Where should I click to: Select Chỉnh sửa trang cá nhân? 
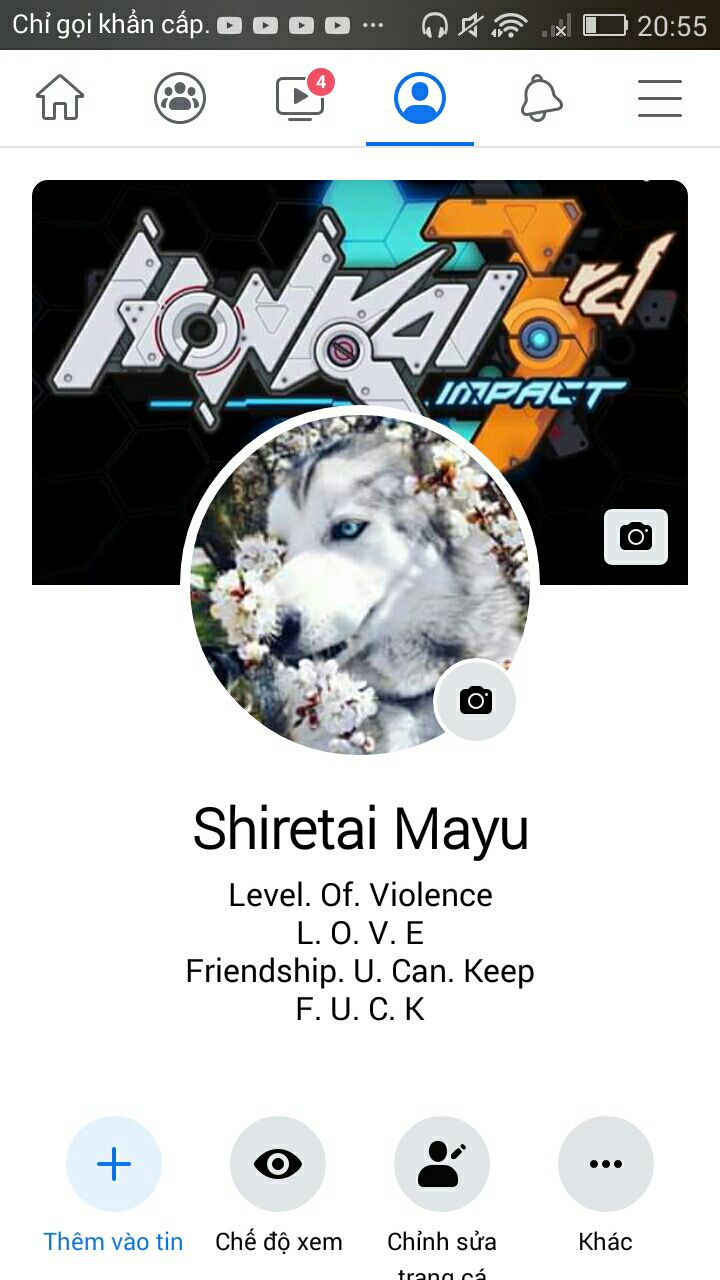click(442, 1164)
